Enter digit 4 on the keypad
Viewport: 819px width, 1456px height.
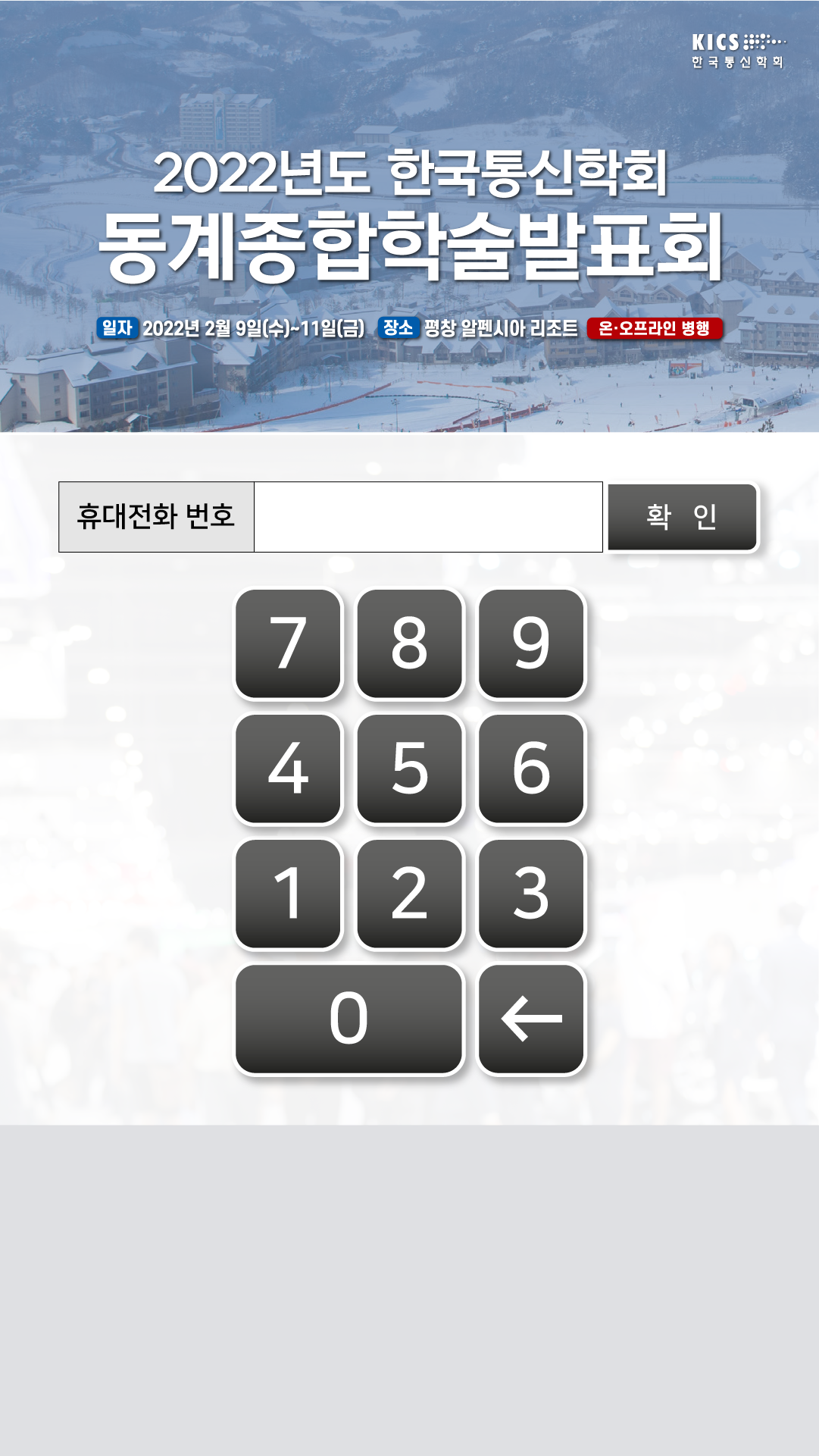click(x=288, y=769)
